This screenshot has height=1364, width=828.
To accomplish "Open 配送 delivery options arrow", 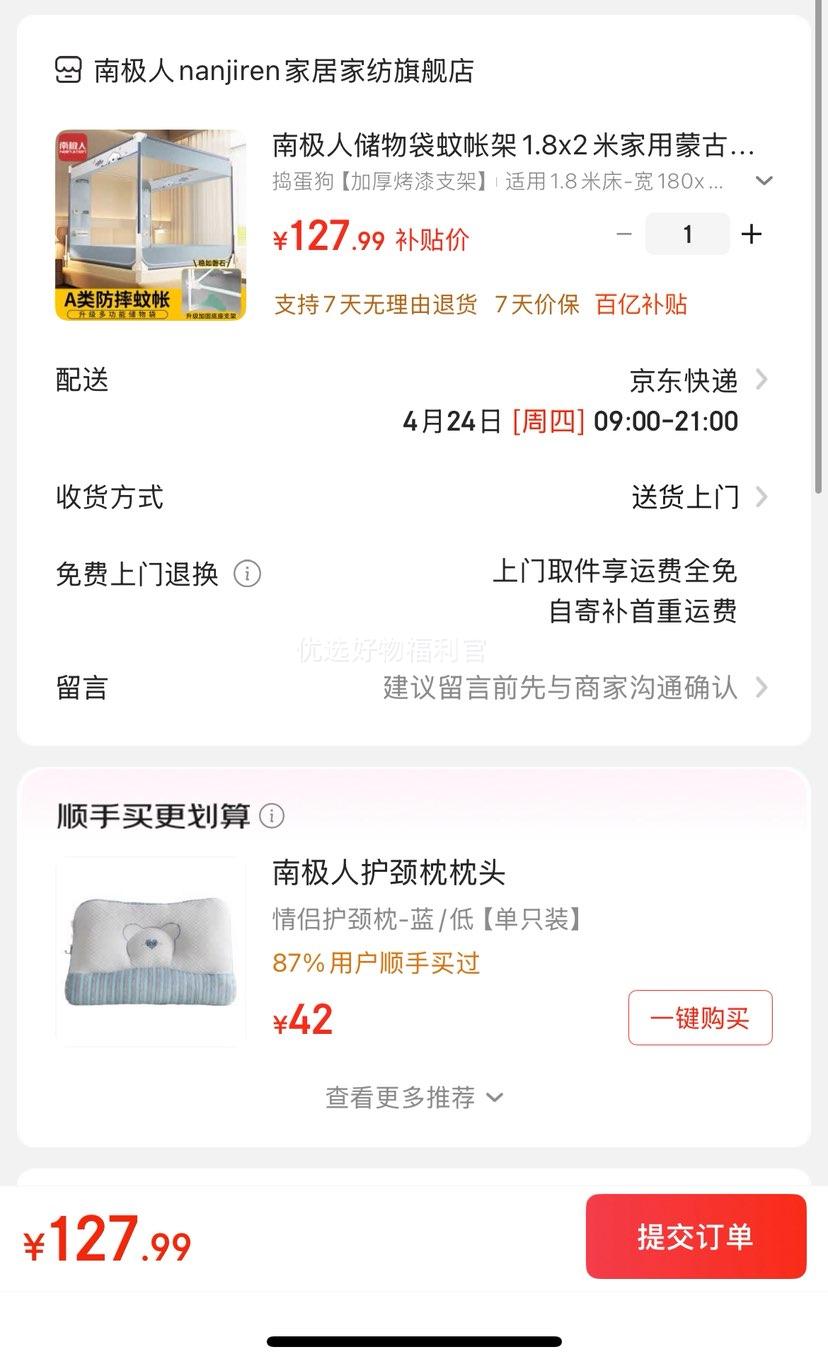I will 762,379.
